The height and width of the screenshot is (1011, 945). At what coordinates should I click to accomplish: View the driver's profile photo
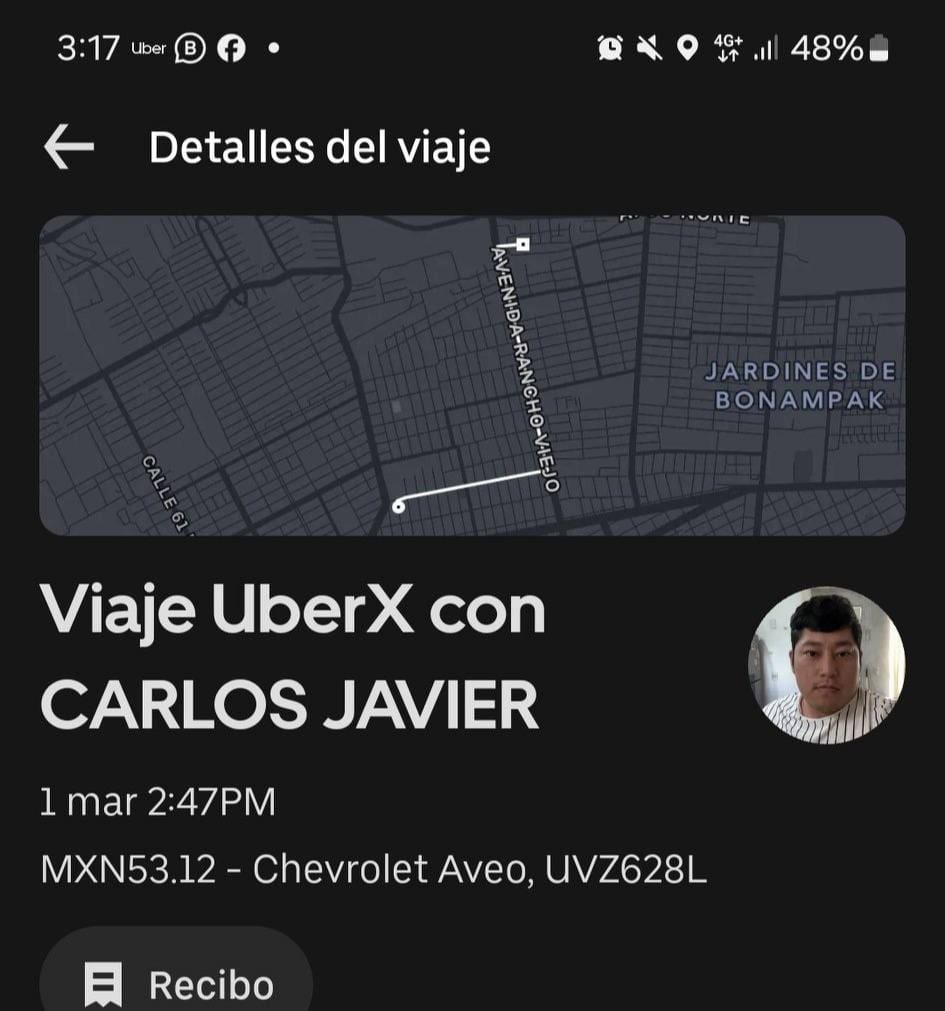(x=826, y=665)
